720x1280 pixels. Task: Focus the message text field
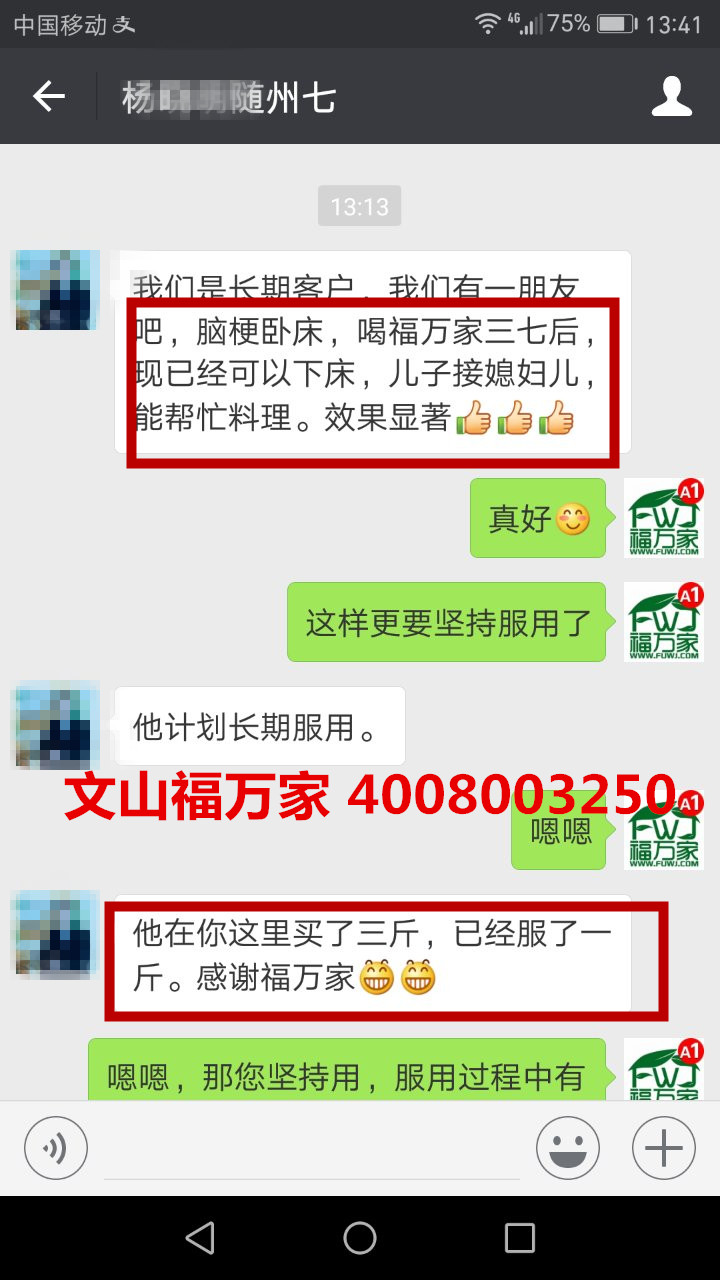point(310,1148)
